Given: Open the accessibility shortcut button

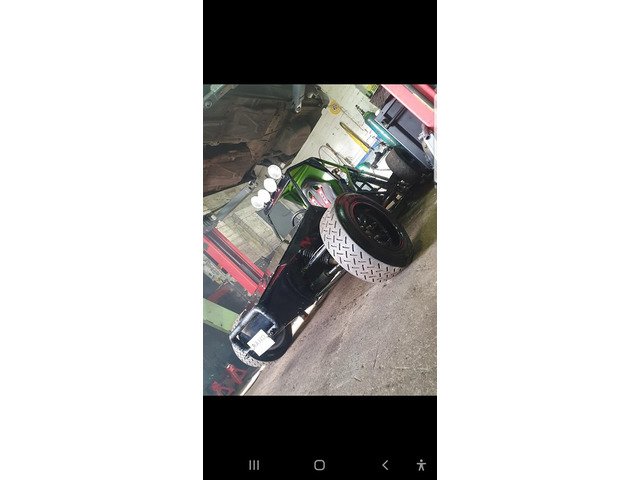Looking at the screenshot, I should coord(421,465).
